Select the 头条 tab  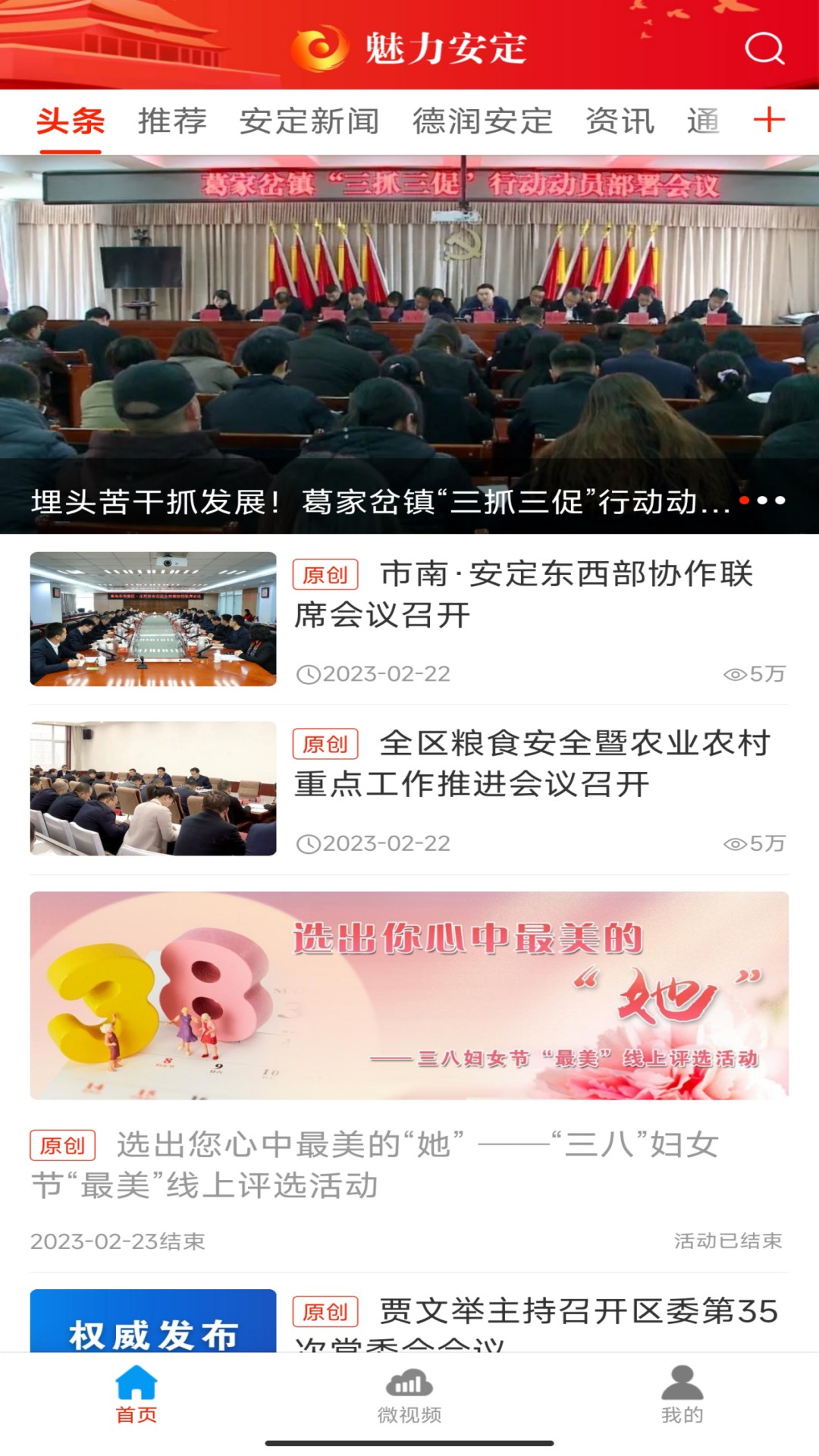click(x=71, y=121)
